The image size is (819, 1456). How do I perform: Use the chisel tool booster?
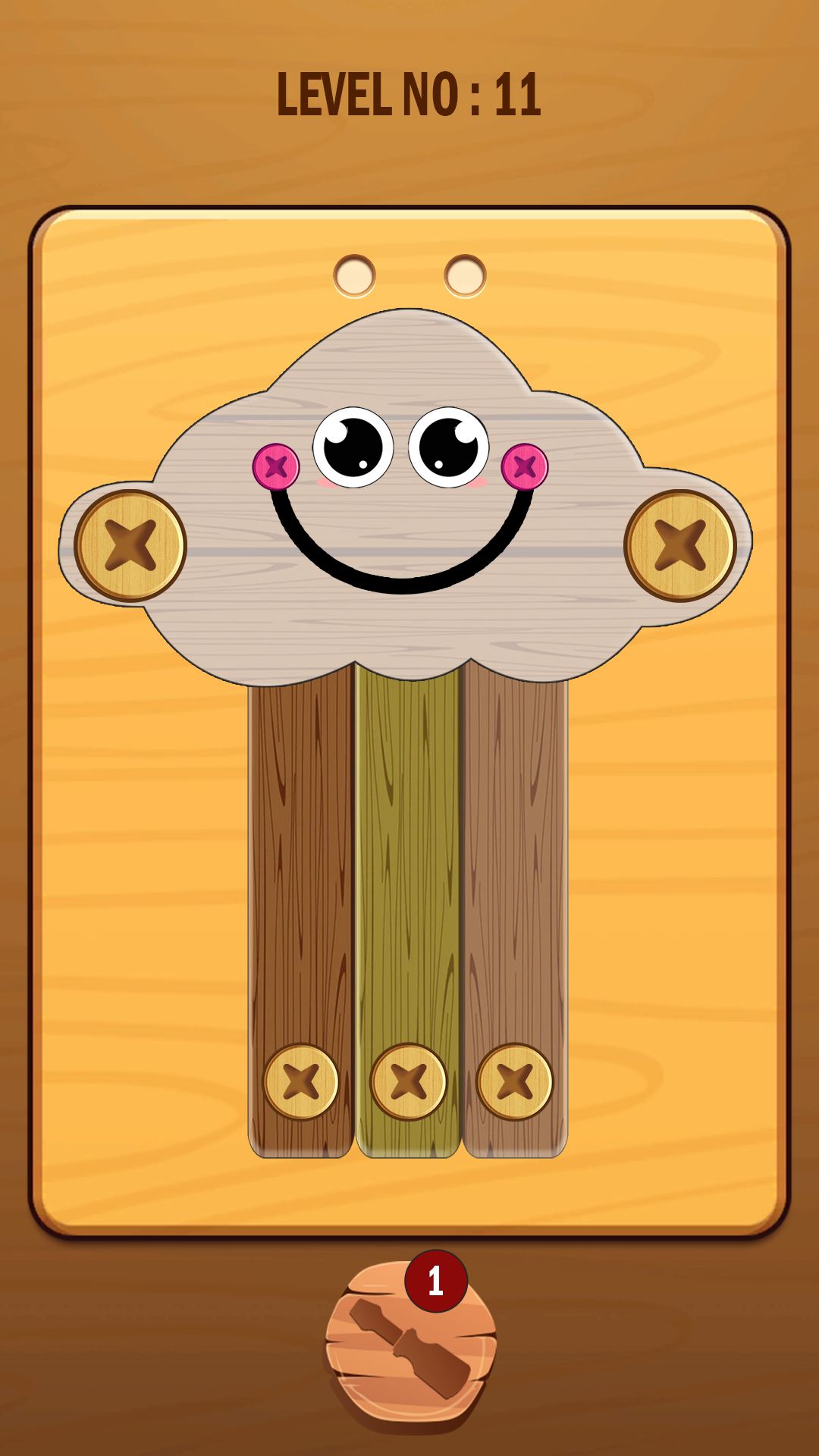[410, 1346]
